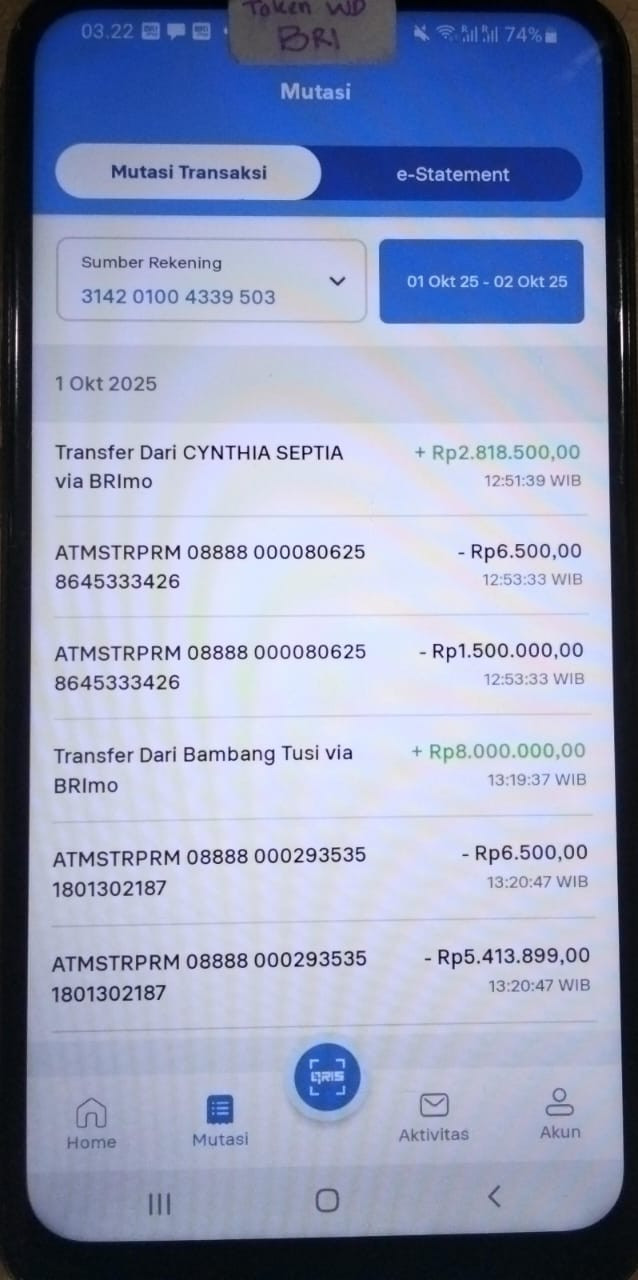Open the system recent apps button
Image resolution: width=638 pixels, height=1280 pixels.
(x=160, y=1203)
